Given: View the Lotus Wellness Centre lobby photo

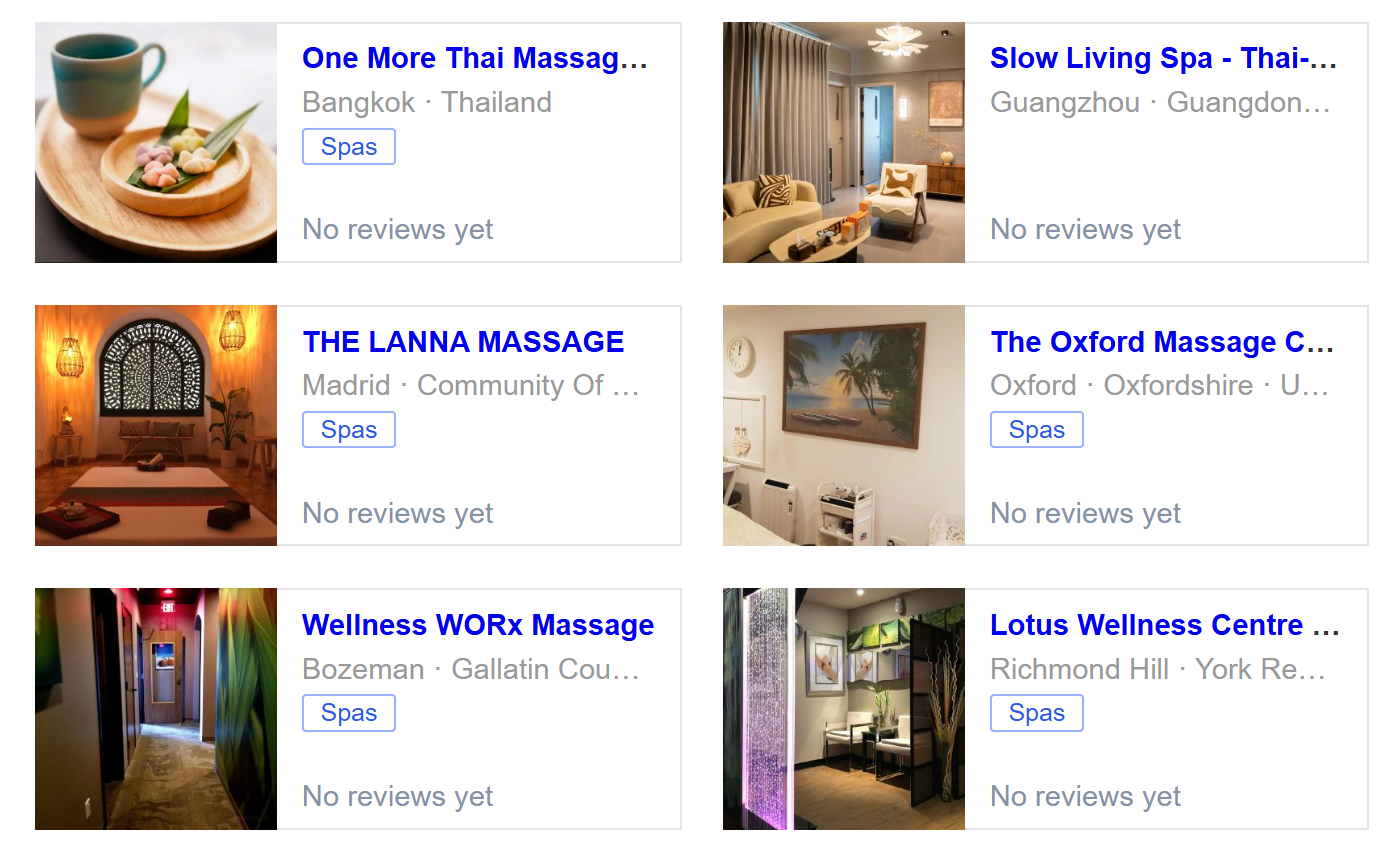Looking at the screenshot, I should (844, 709).
